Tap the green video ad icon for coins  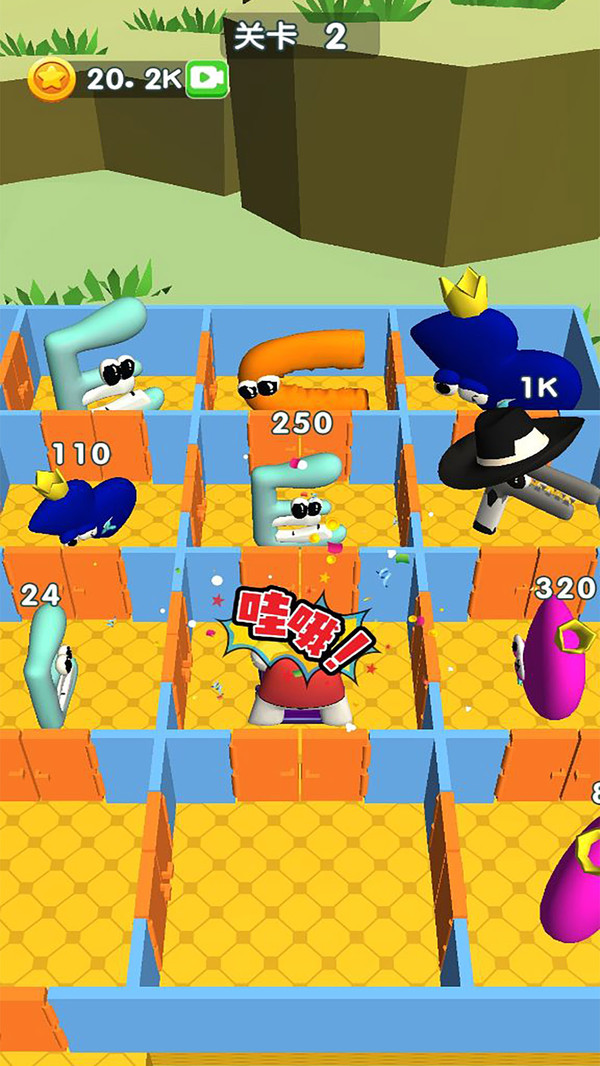coord(207,80)
